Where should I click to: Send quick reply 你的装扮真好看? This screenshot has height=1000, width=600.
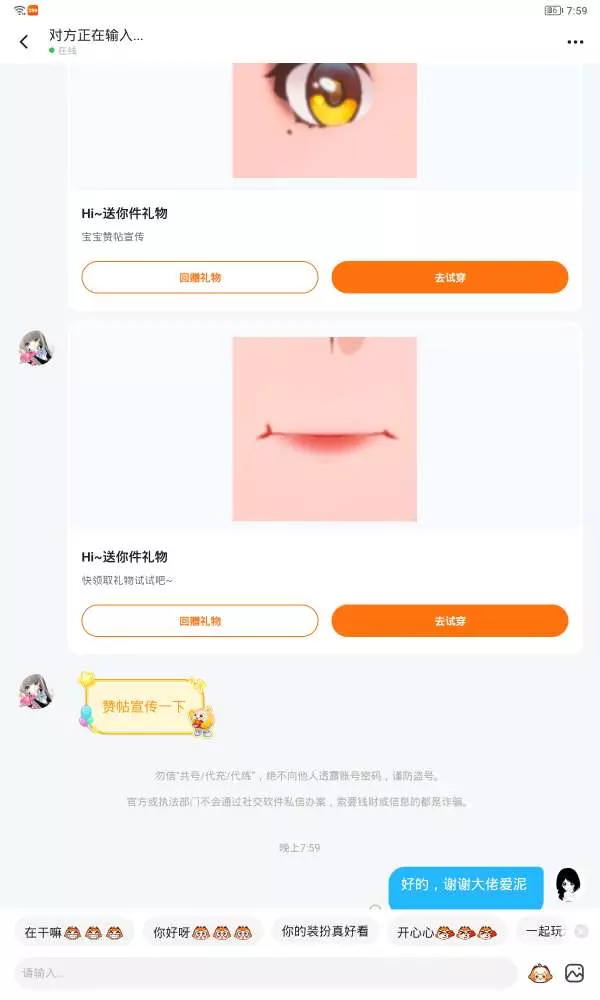pyautogui.click(x=325, y=932)
